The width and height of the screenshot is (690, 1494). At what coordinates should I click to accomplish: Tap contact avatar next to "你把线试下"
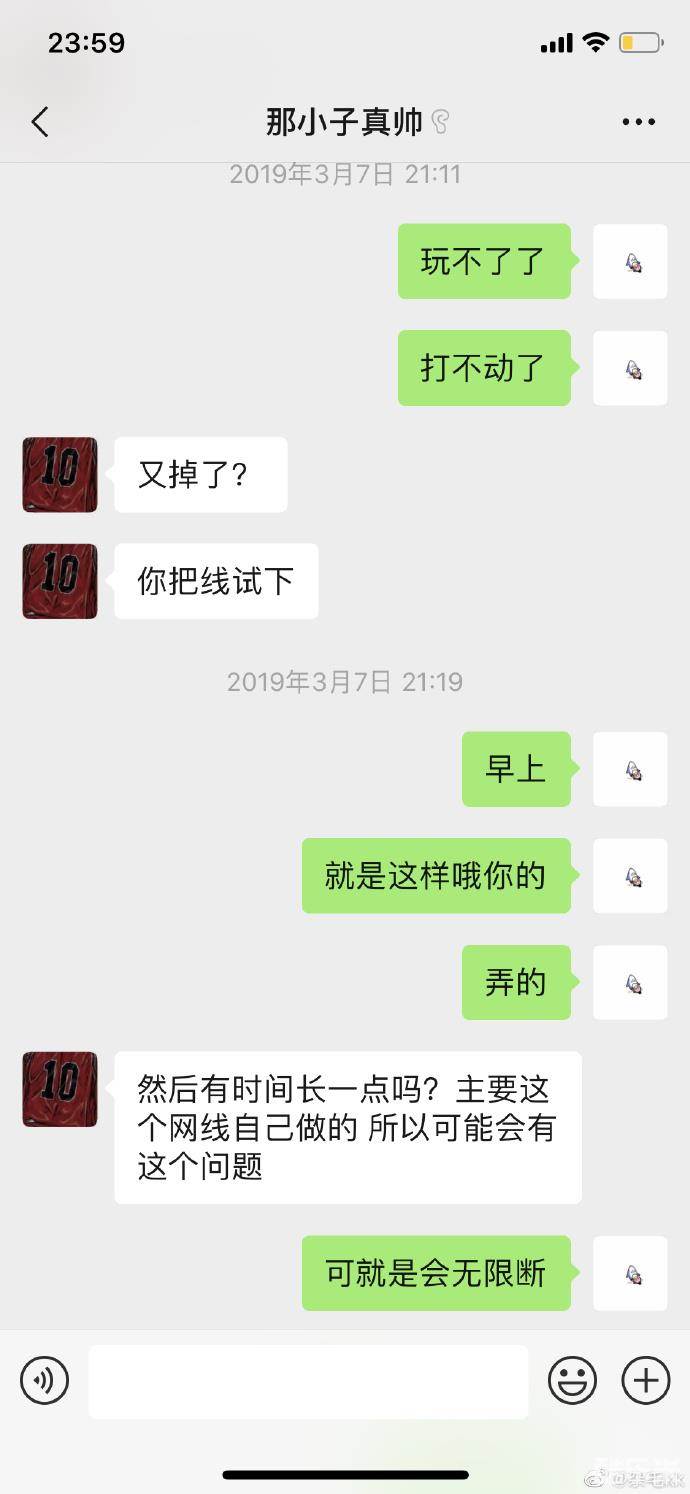(x=60, y=581)
